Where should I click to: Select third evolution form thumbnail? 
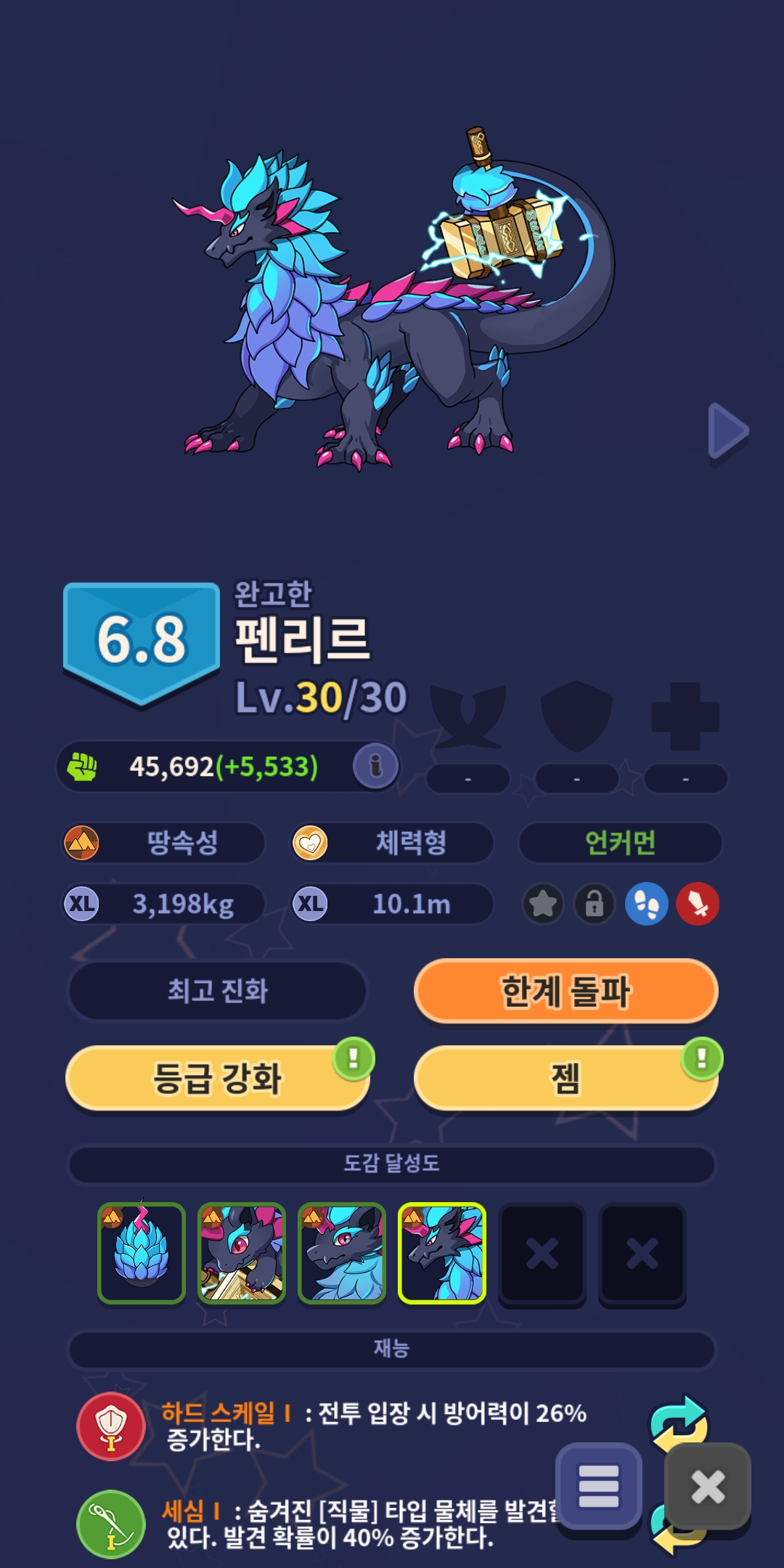point(342,1253)
